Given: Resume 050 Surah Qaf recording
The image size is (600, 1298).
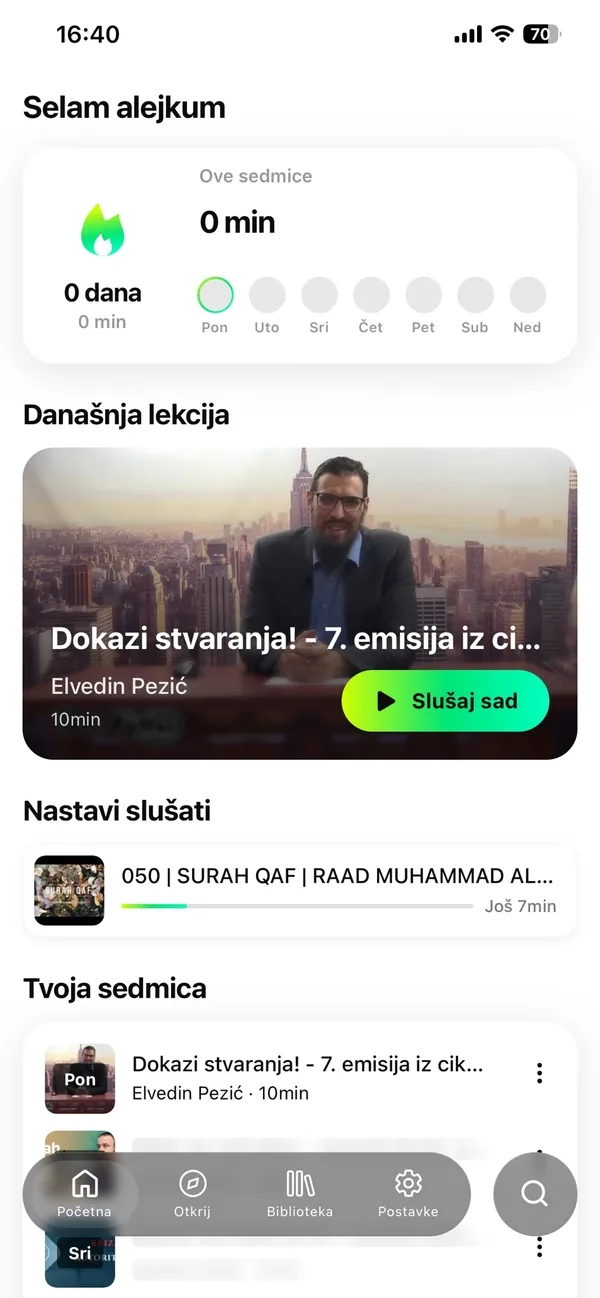Looking at the screenshot, I should click(x=300, y=890).
